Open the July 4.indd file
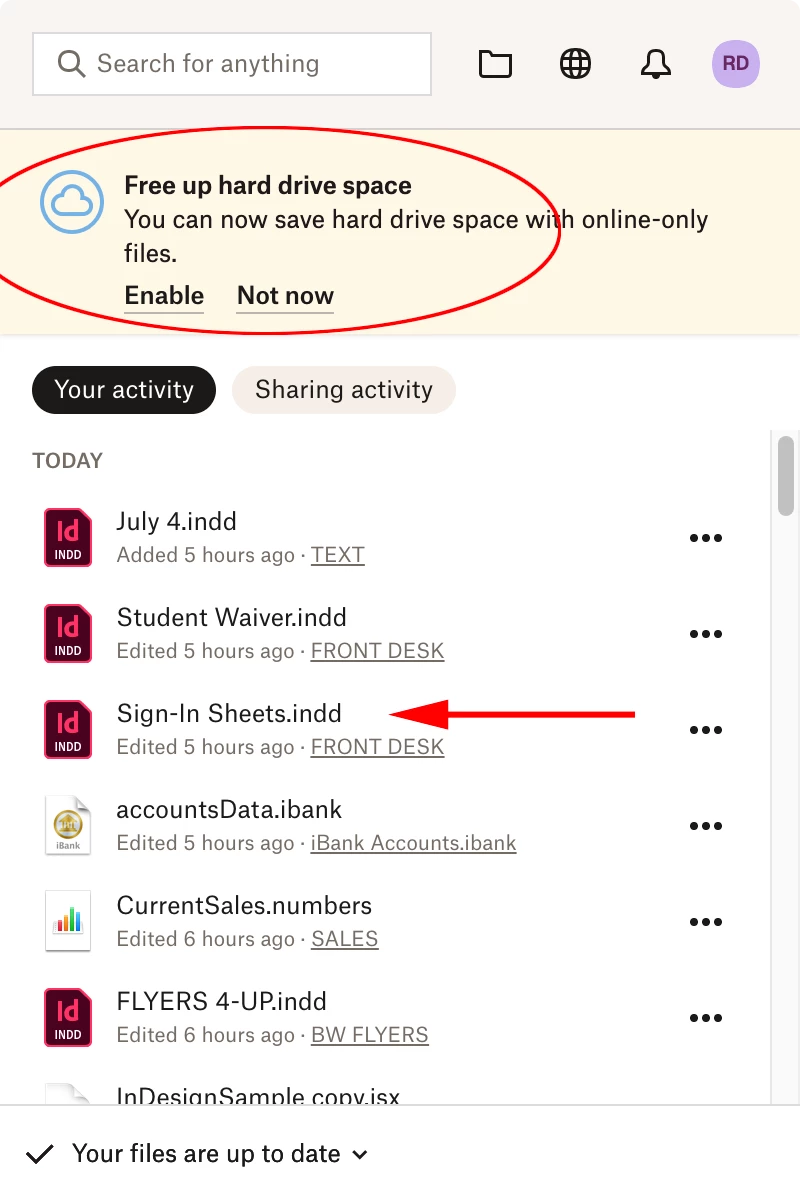800x1200 pixels. (x=177, y=522)
